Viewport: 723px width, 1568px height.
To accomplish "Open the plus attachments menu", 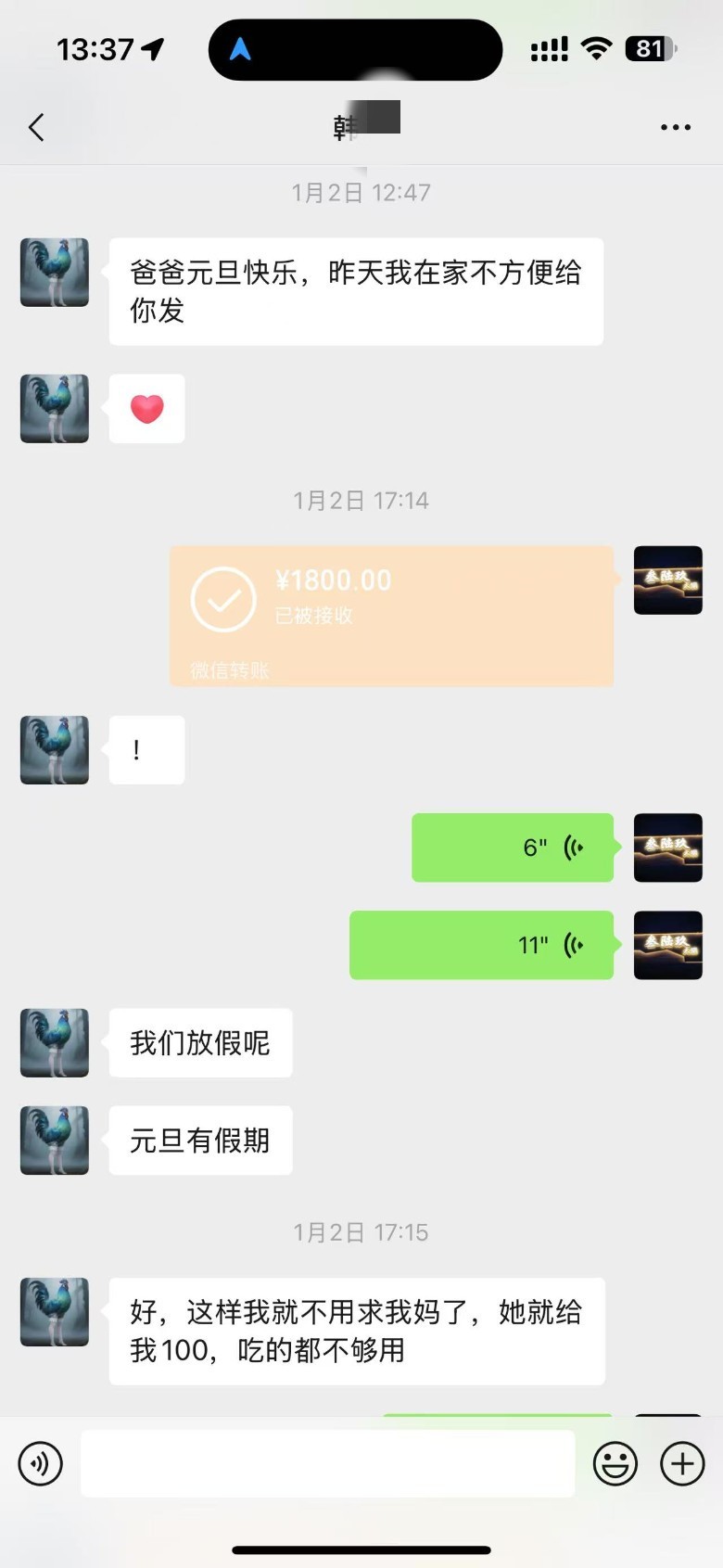I will pos(682,1464).
